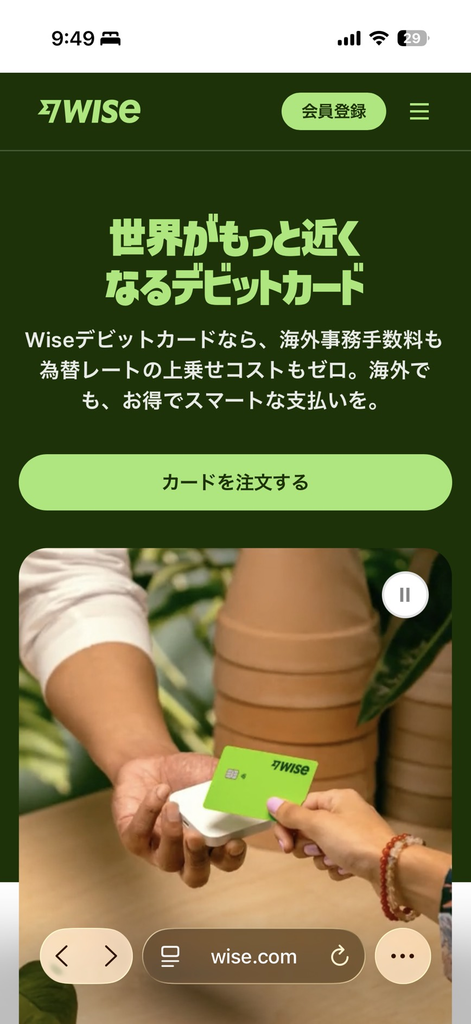Go forward to the next page
471x1024 pixels.
(x=110, y=957)
